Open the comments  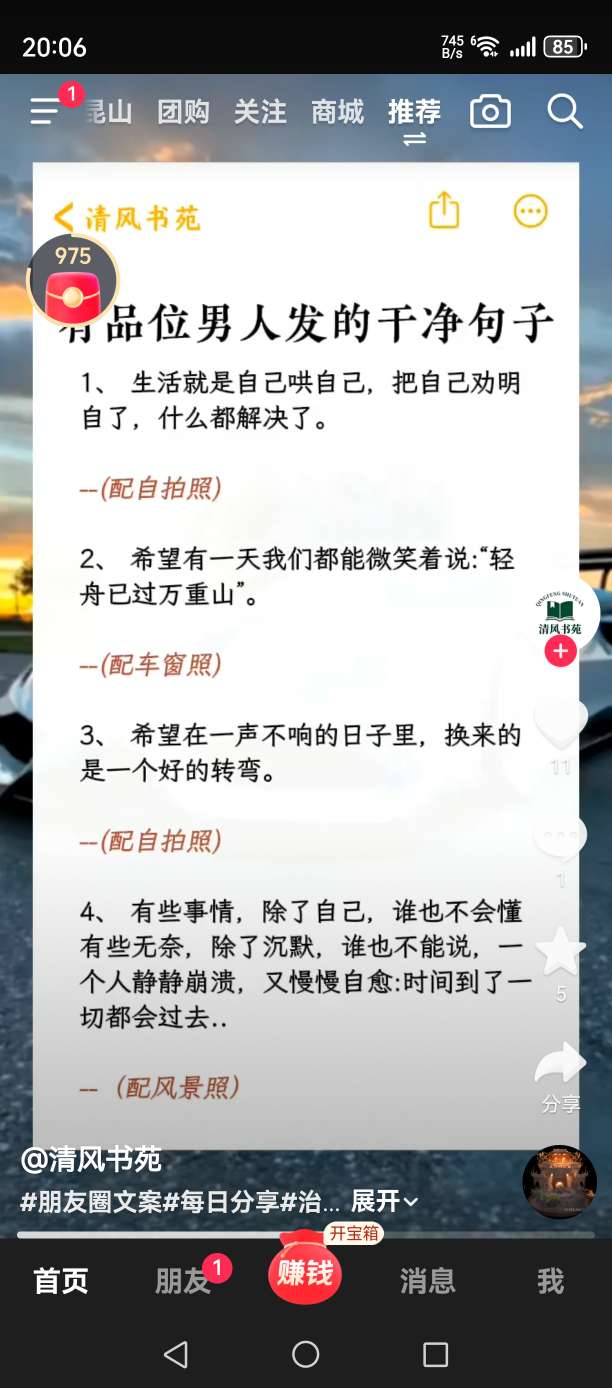[x=560, y=838]
